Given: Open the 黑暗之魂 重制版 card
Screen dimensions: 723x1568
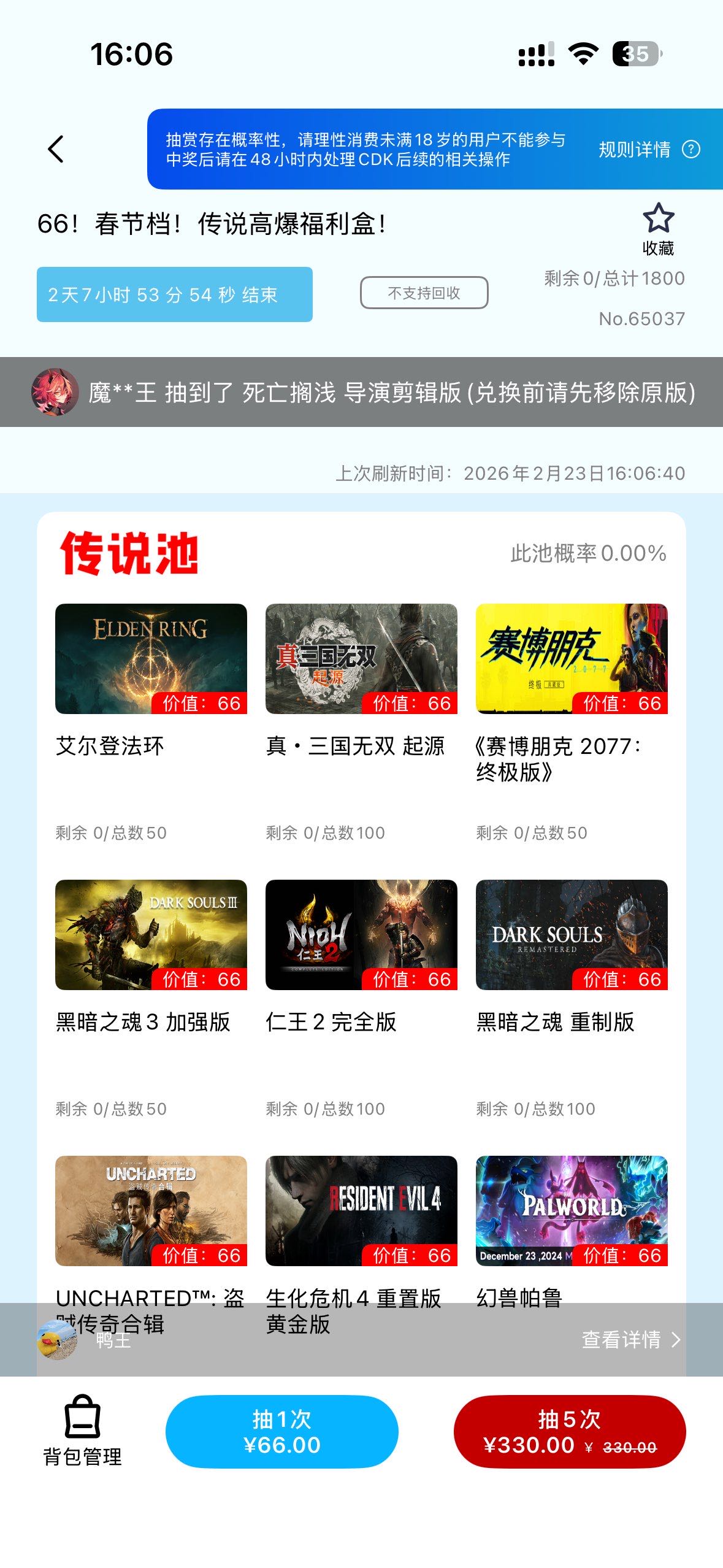Looking at the screenshot, I should 572,935.
